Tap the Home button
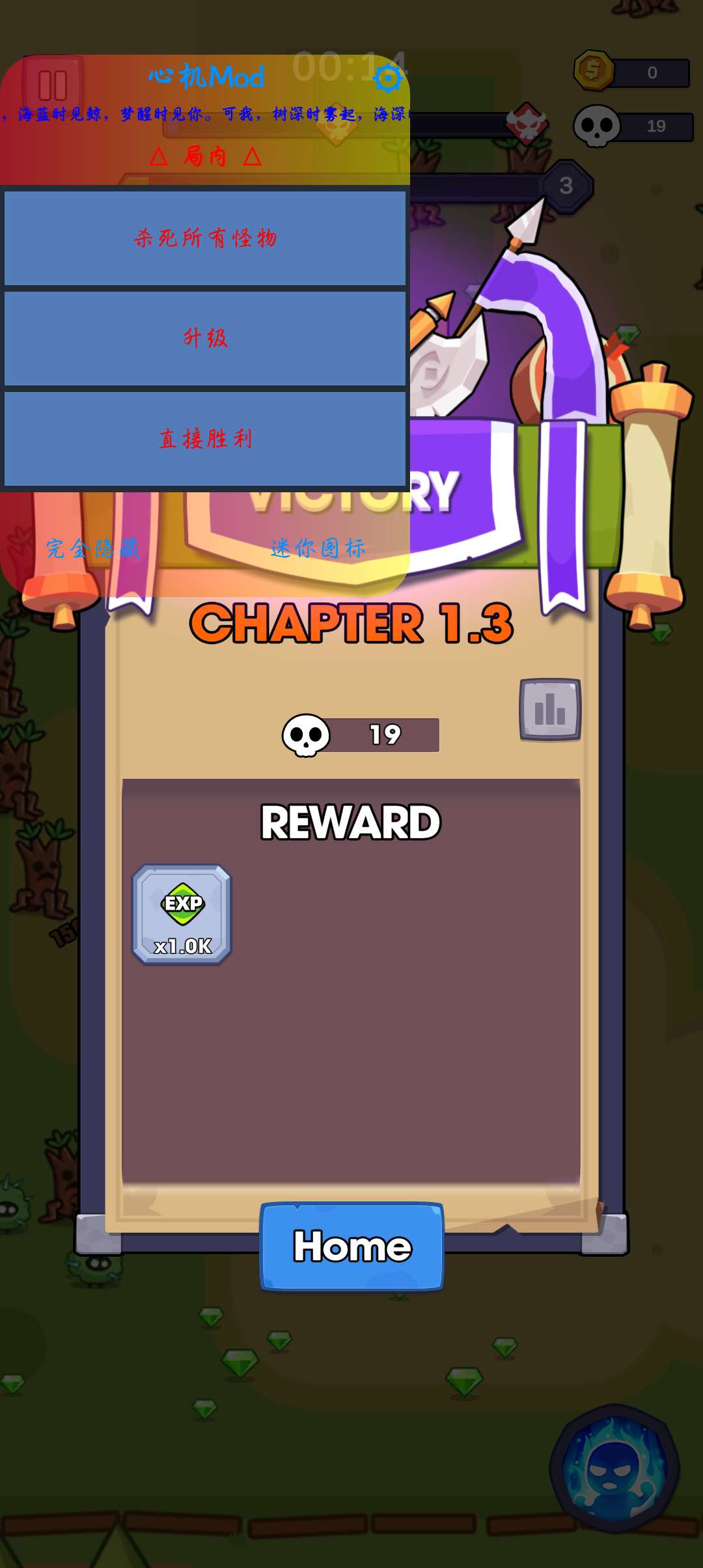 351,1246
